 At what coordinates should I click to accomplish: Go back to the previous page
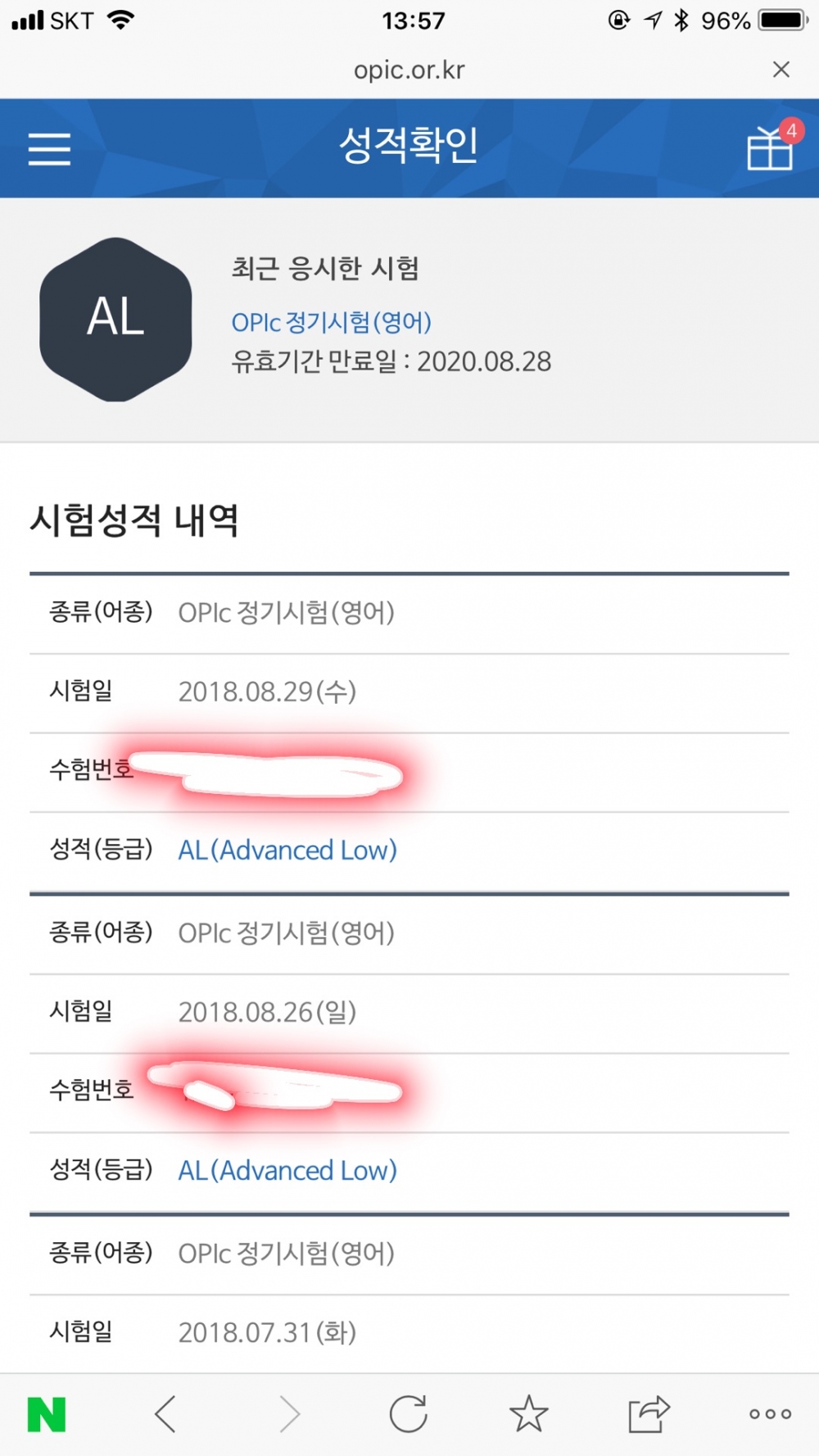pos(165,1414)
